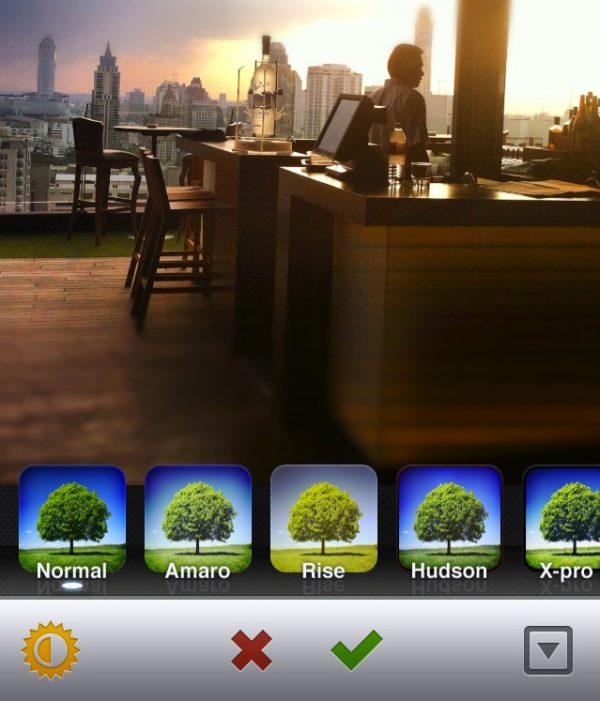Apply the Amaro filter

[x=198, y=521]
